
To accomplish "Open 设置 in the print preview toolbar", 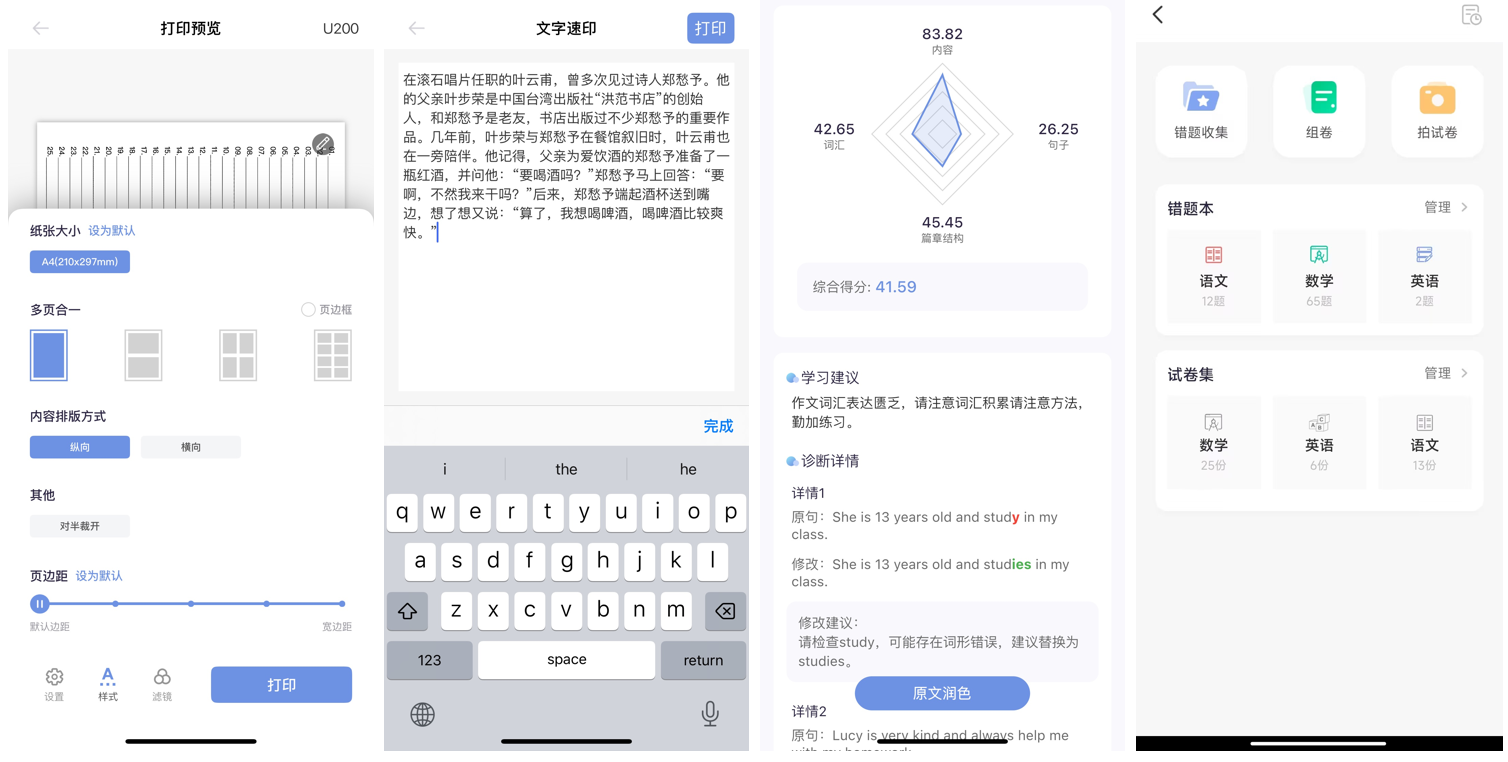I will (x=54, y=685).
